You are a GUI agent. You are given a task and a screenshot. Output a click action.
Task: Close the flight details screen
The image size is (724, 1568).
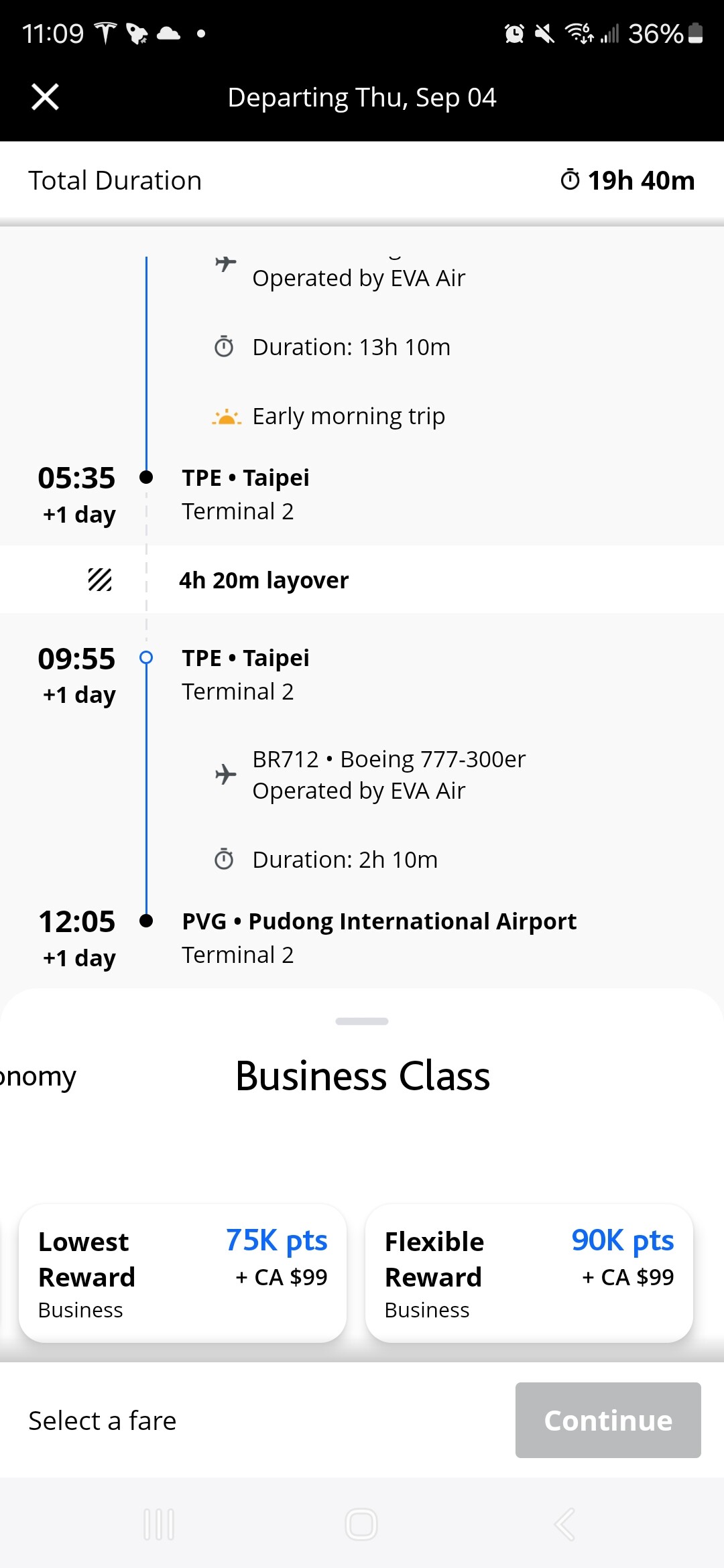[x=45, y=97]
